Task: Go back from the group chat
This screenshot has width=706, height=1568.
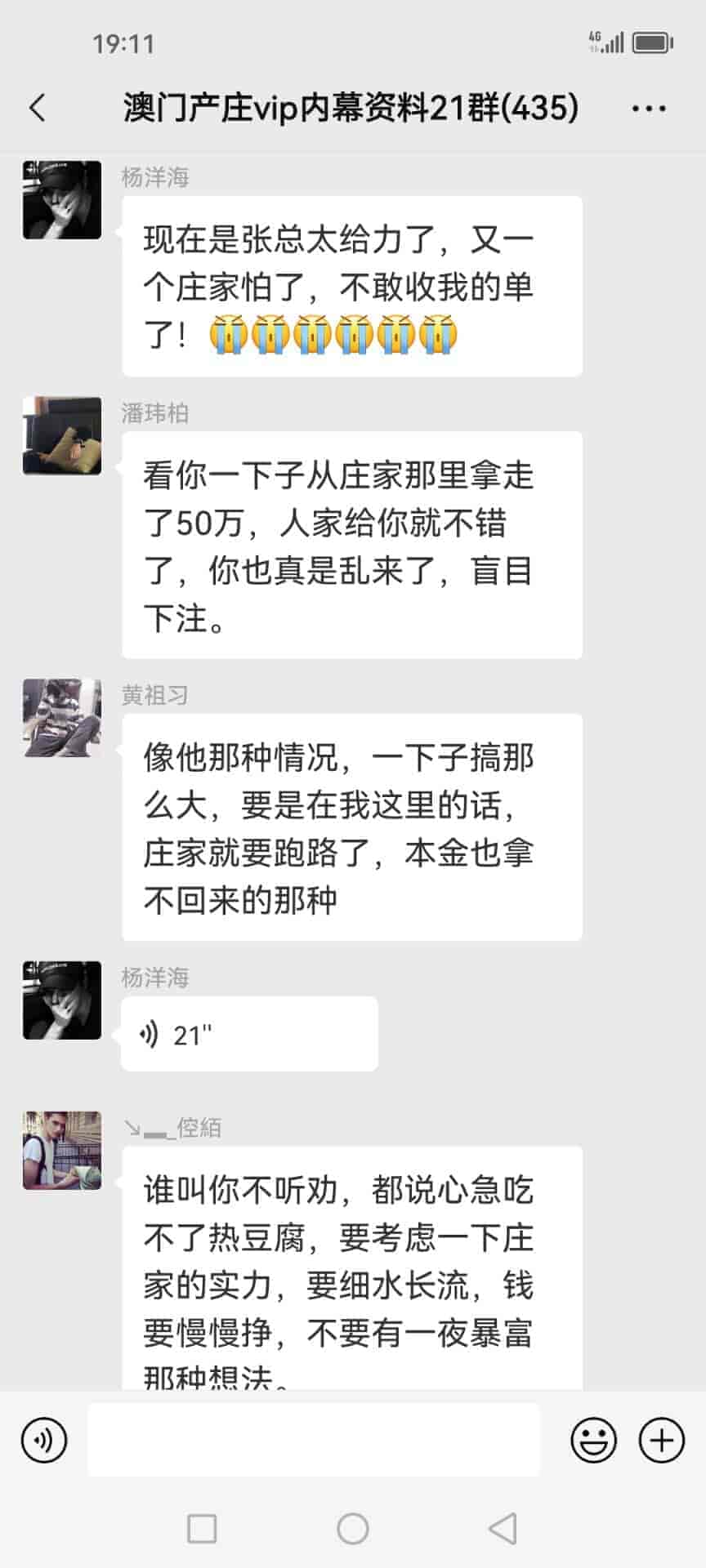Action: [x=38, y=108]
